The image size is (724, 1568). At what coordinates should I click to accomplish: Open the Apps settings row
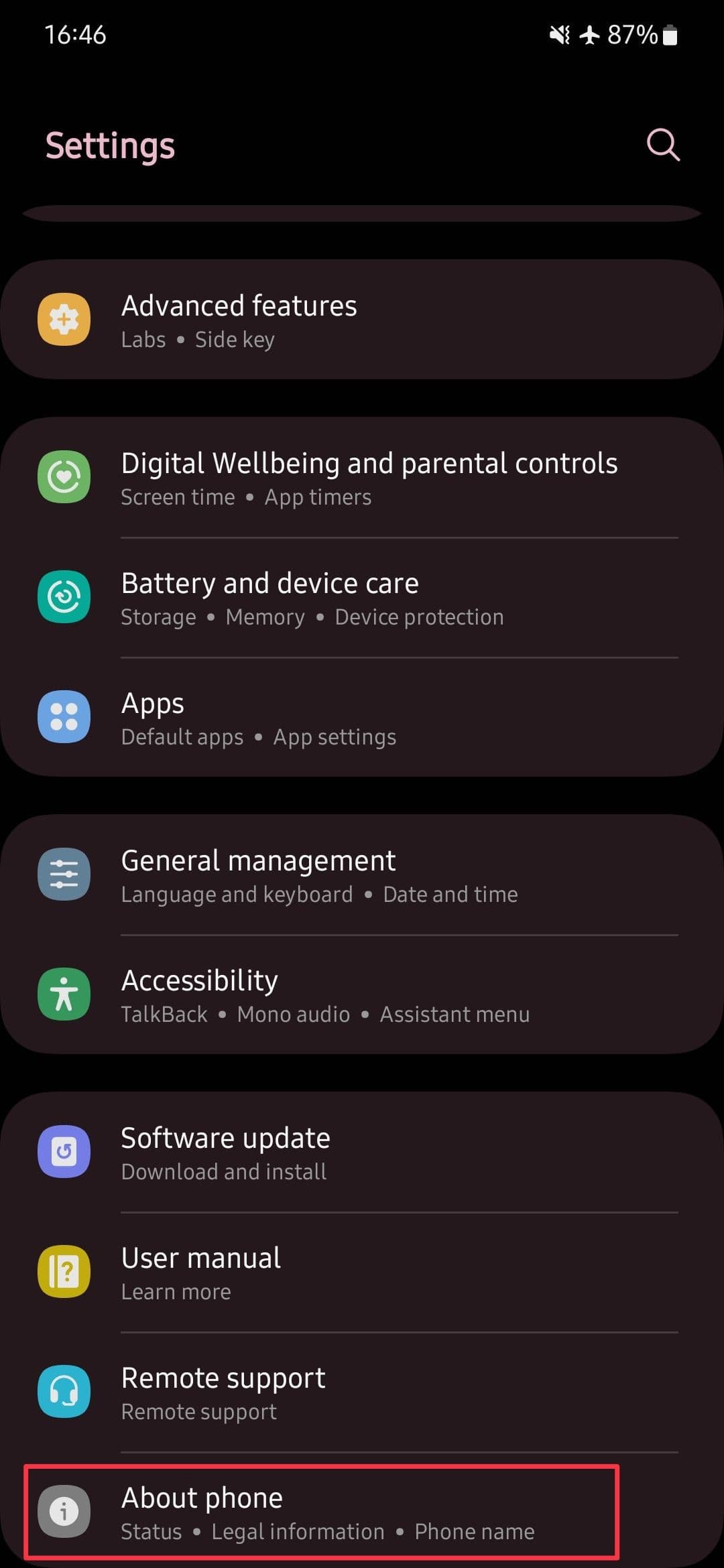click(362, 718)
